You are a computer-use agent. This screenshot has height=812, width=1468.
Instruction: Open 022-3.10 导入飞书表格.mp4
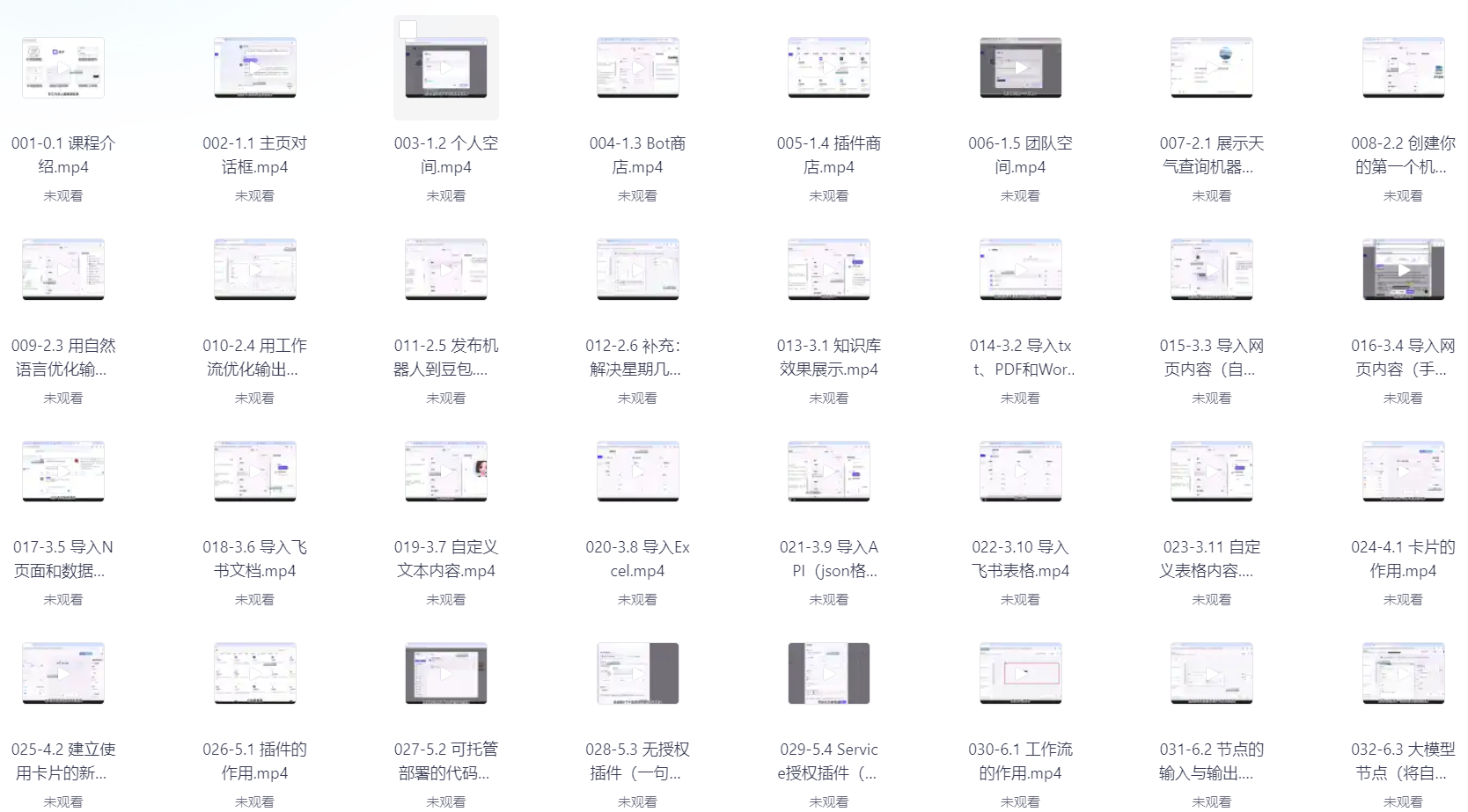click(x=1020, y=472)
